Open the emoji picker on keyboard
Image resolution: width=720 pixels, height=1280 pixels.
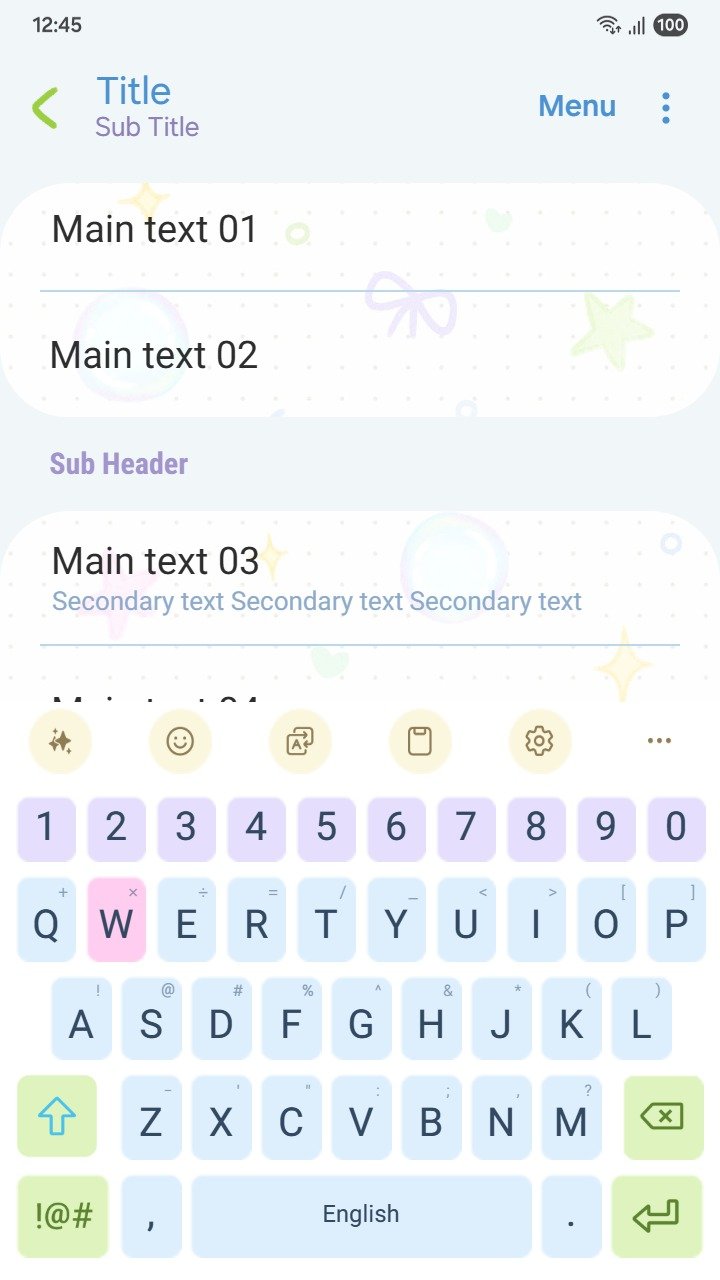[x=180, y=741]
